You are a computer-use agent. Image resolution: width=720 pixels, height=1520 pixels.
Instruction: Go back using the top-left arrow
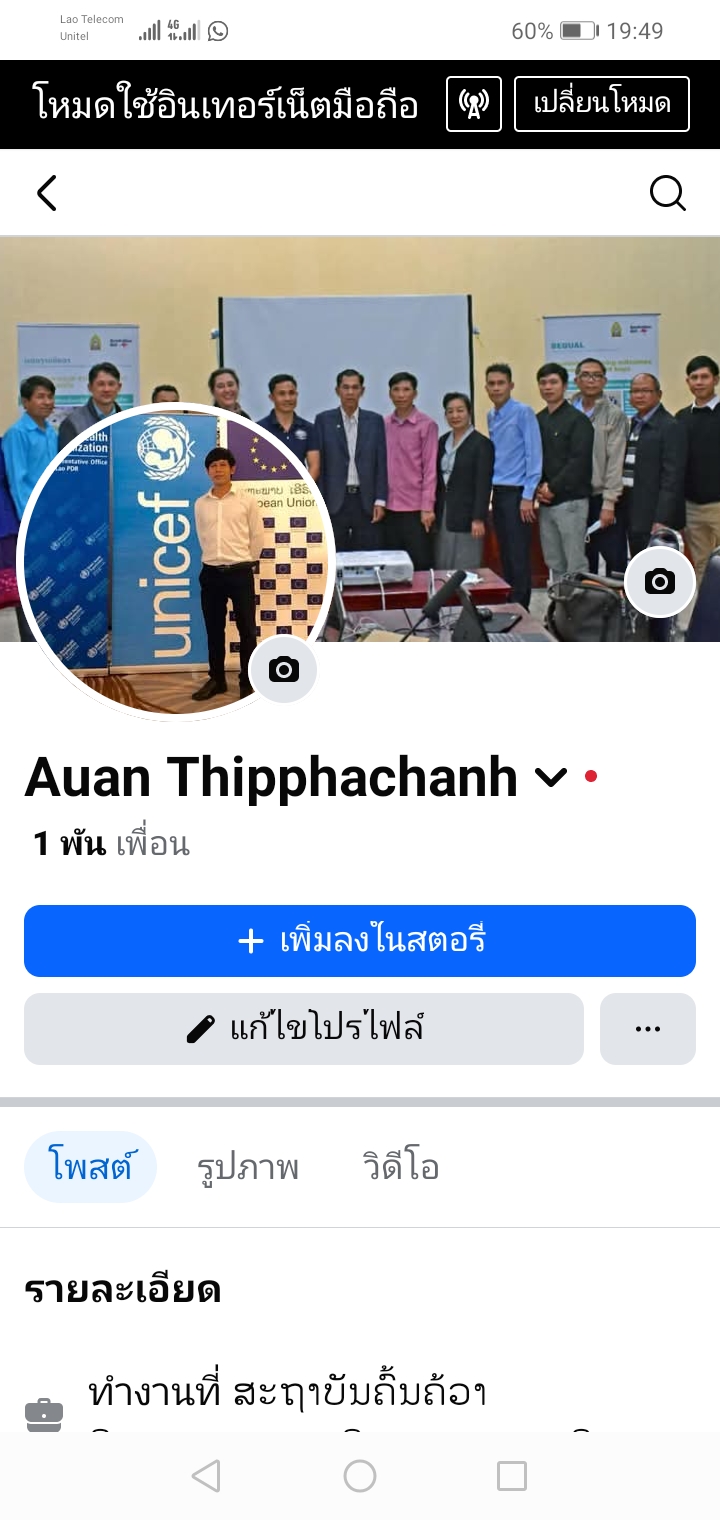(47, 192)
